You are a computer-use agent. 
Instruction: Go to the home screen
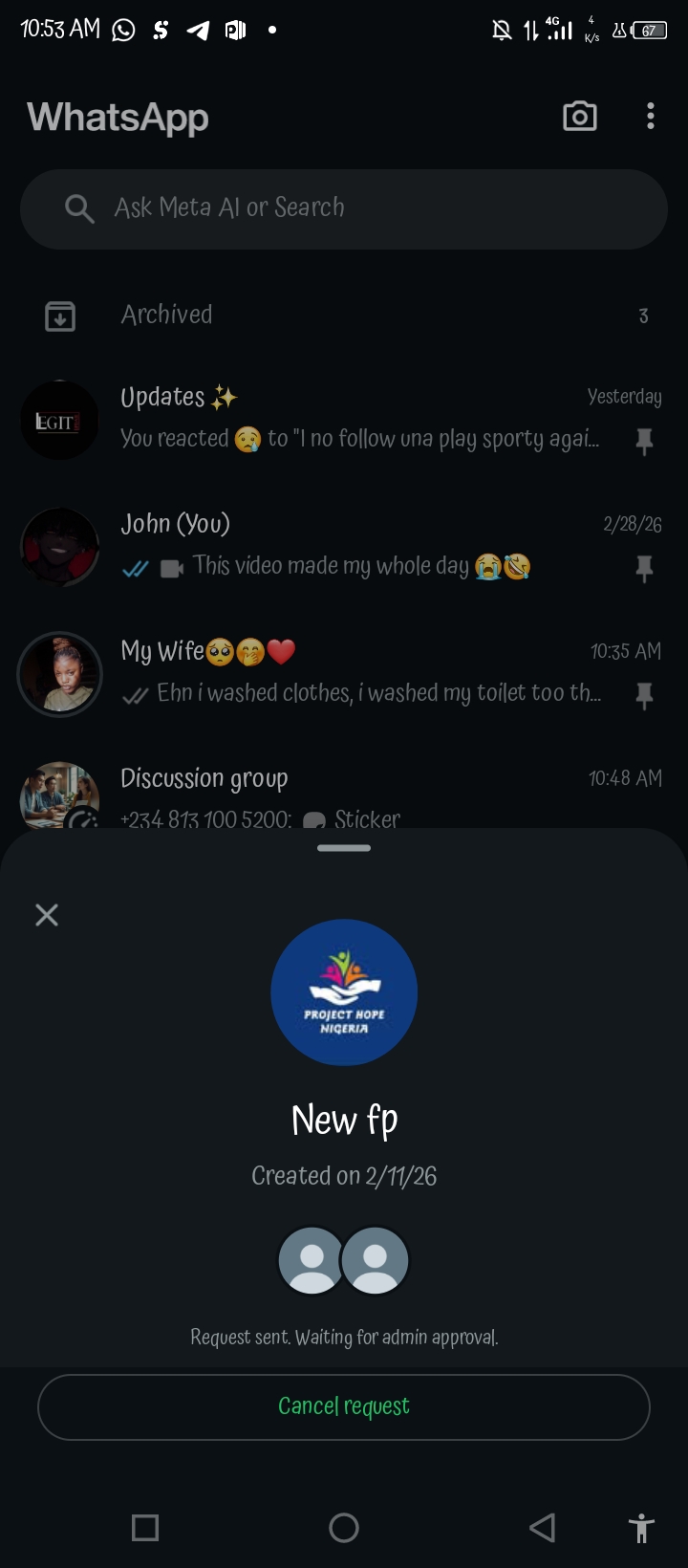344,1528
